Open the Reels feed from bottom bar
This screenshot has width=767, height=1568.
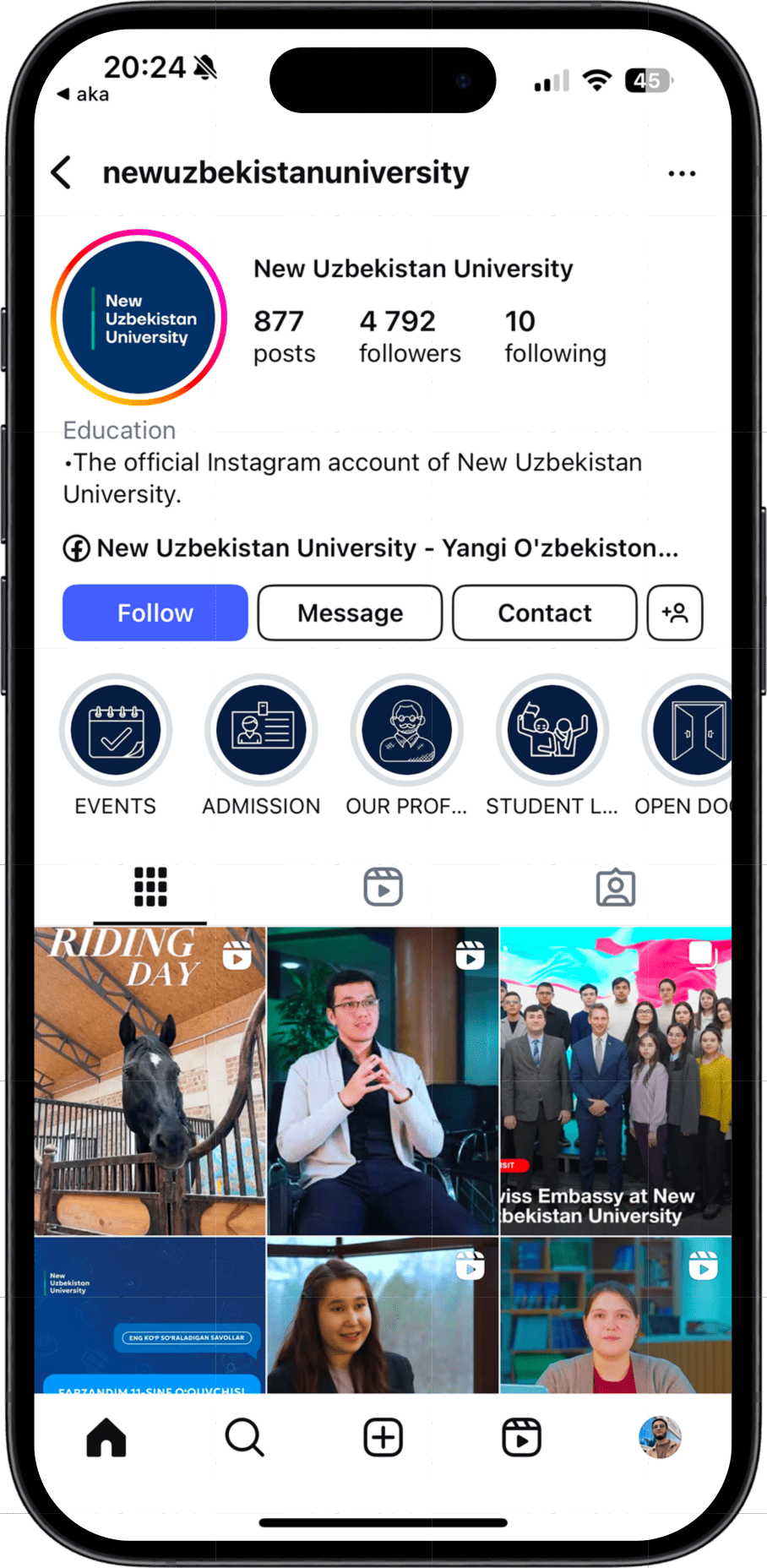pyautogui.click(x=521, y=1437)
